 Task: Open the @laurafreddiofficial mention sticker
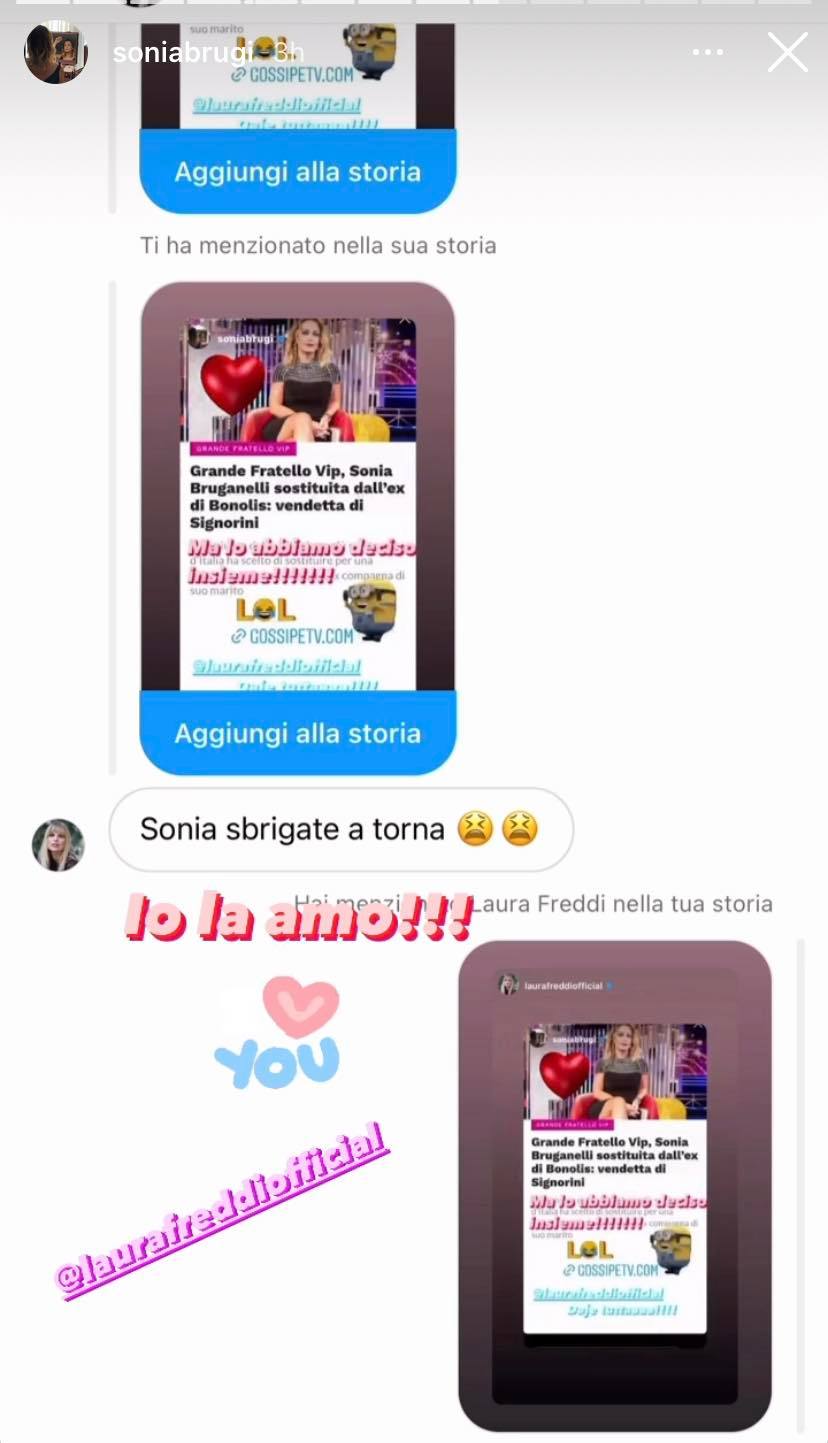point(223,1210)
